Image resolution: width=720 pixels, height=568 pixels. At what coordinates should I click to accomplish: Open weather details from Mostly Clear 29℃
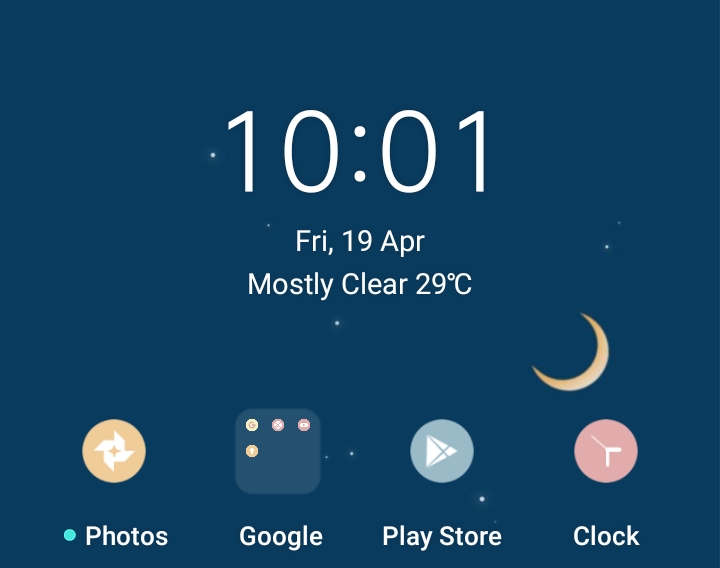(x=360, y=284)
